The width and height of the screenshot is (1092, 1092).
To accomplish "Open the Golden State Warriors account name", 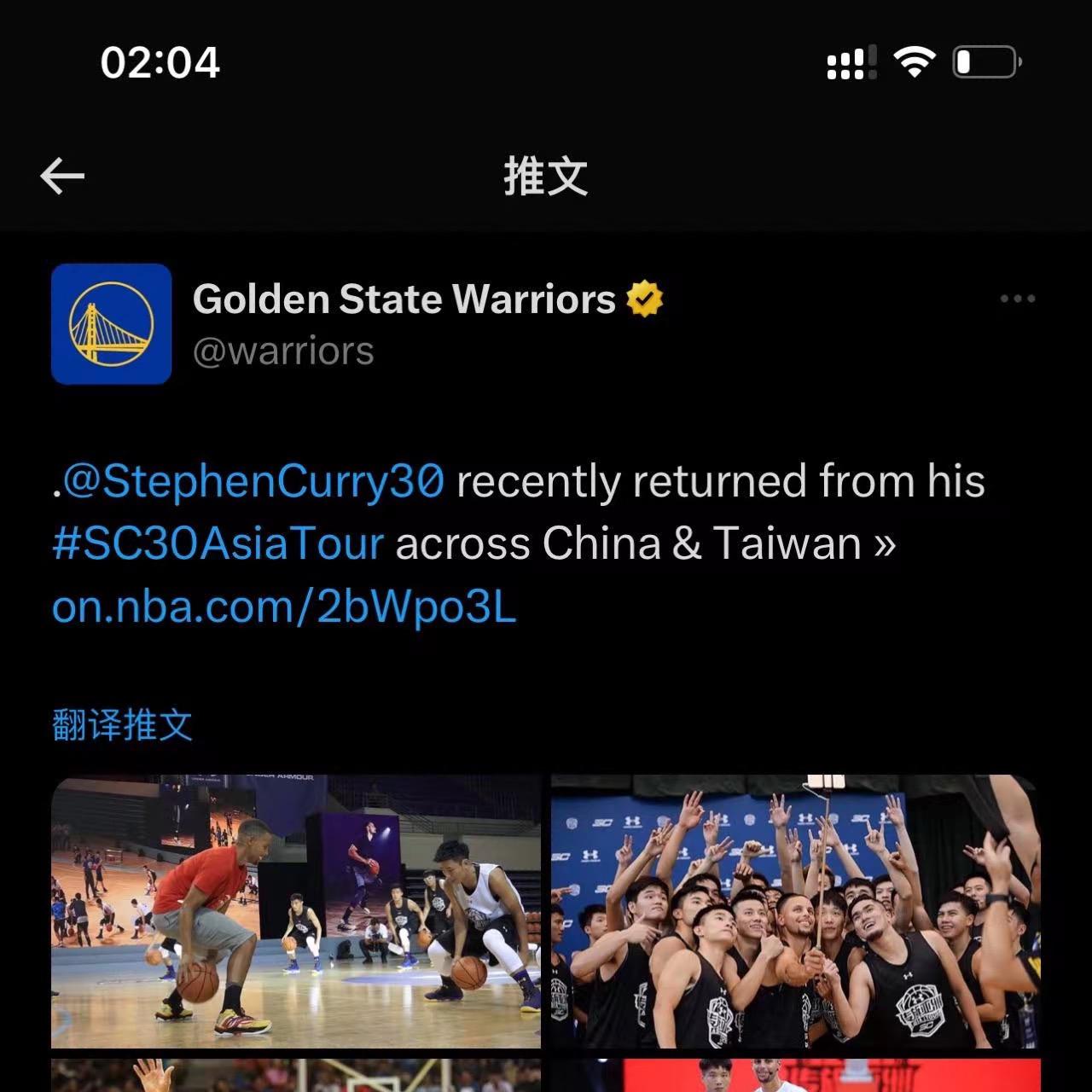I will pos(404,299).
